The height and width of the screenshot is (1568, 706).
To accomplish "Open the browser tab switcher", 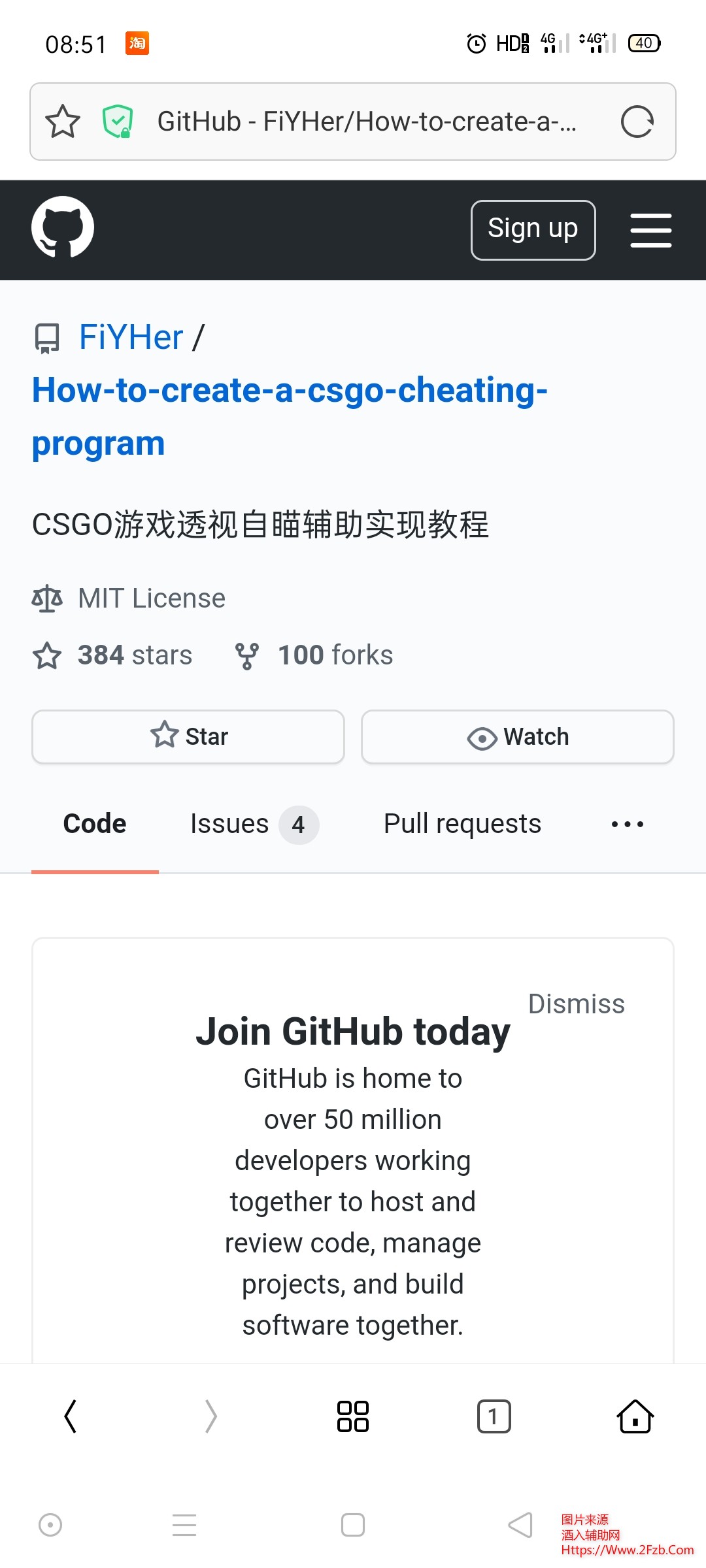I will (494, 1416).
